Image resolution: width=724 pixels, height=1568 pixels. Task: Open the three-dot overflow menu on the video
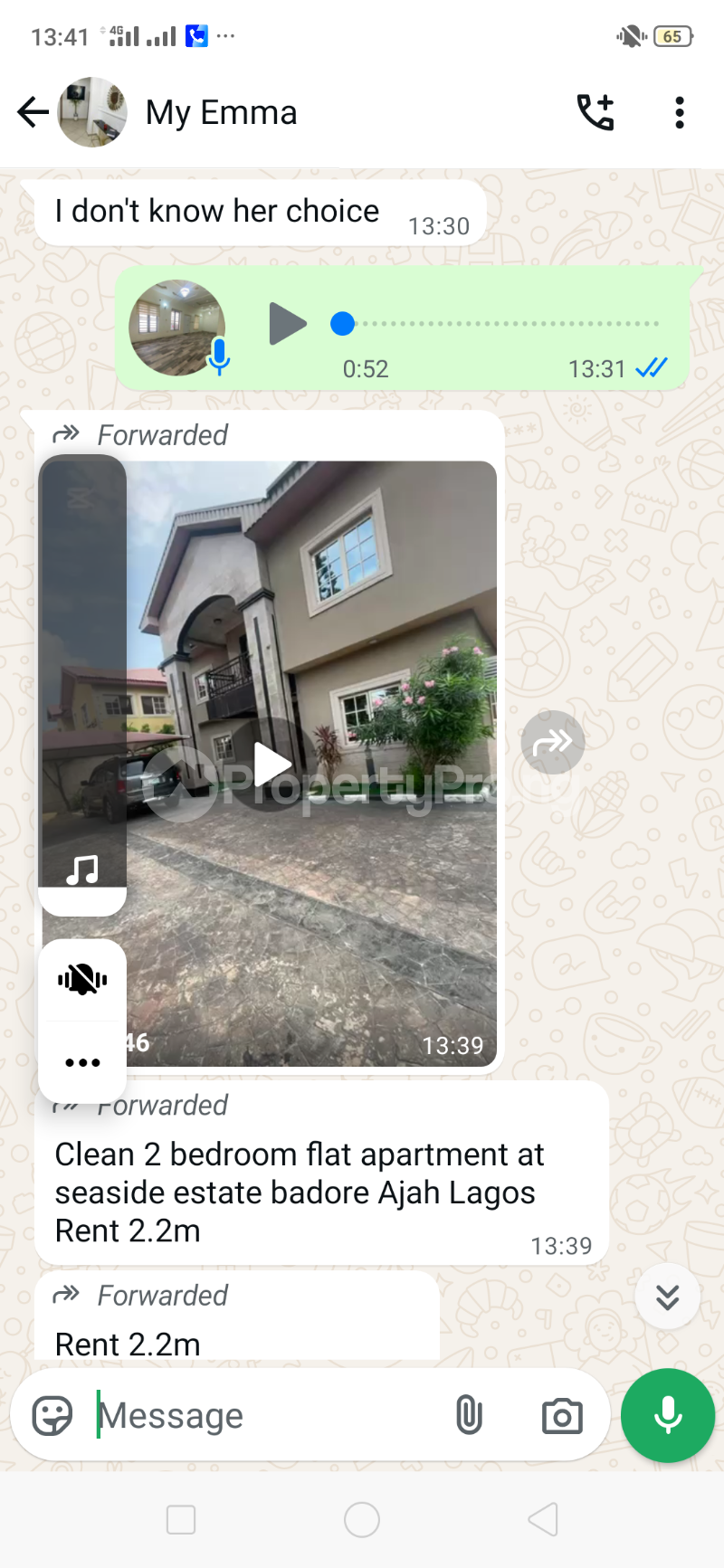(81, 1062)
